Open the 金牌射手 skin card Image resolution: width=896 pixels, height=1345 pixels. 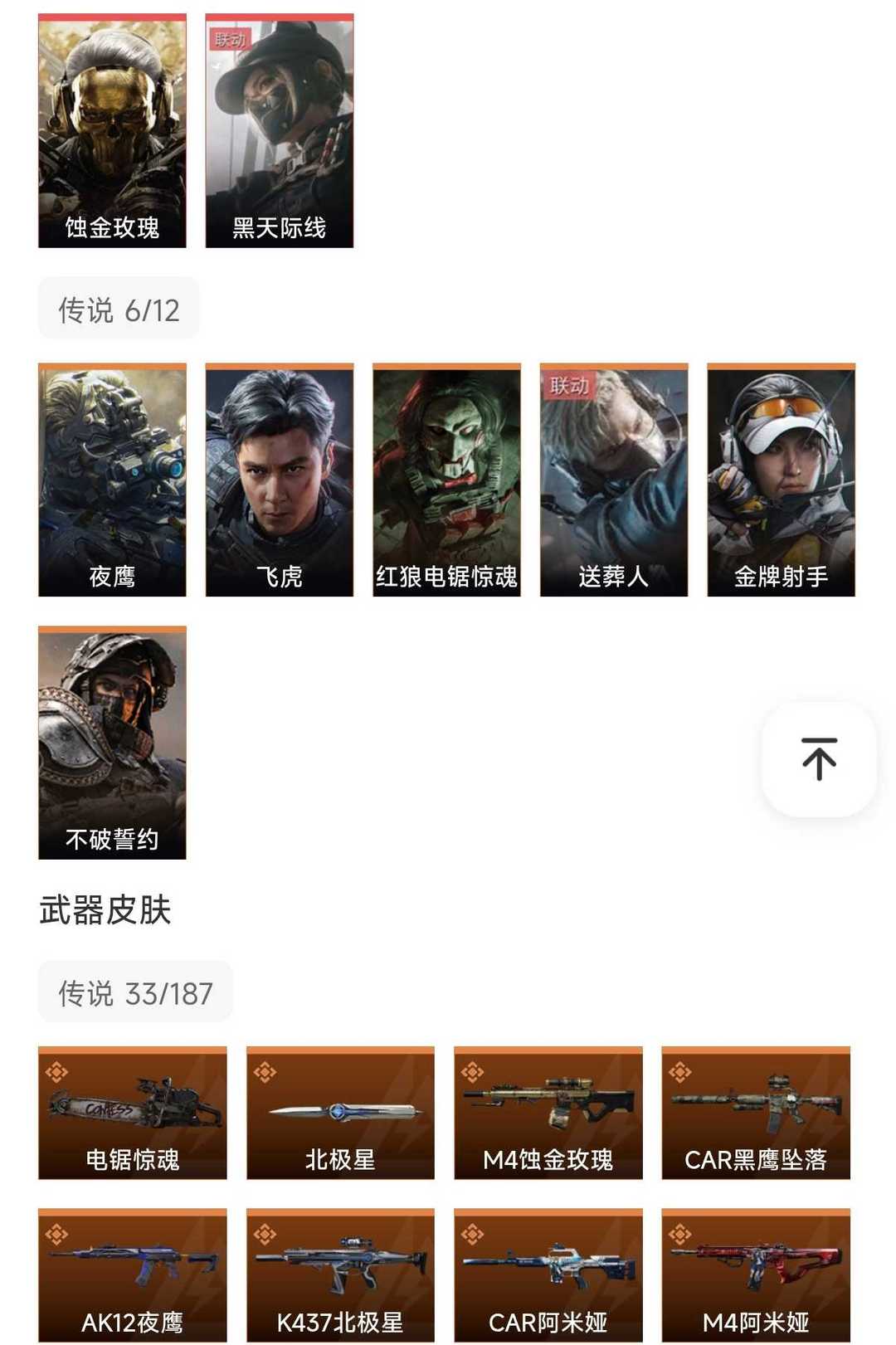pos(781,480)
